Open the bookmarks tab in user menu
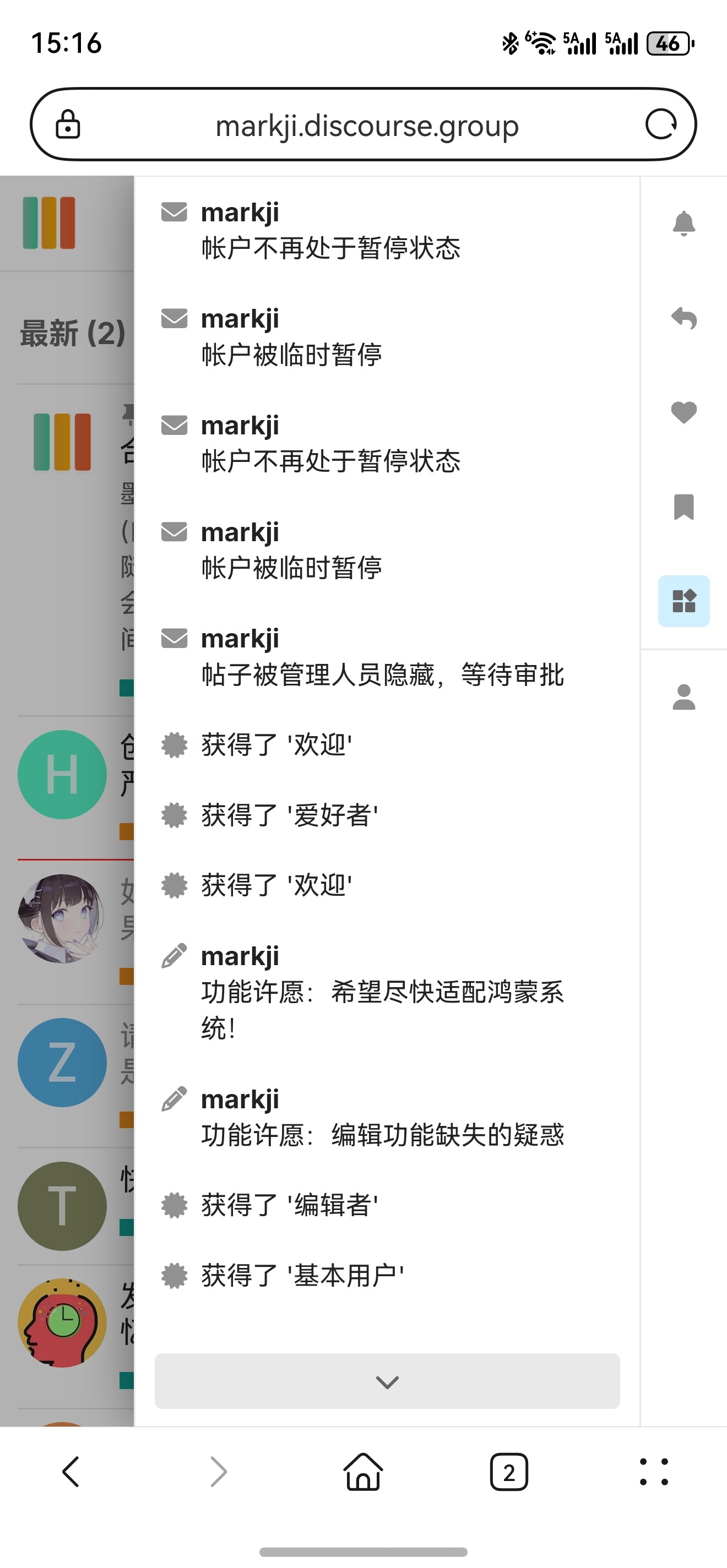 (683, 507)
